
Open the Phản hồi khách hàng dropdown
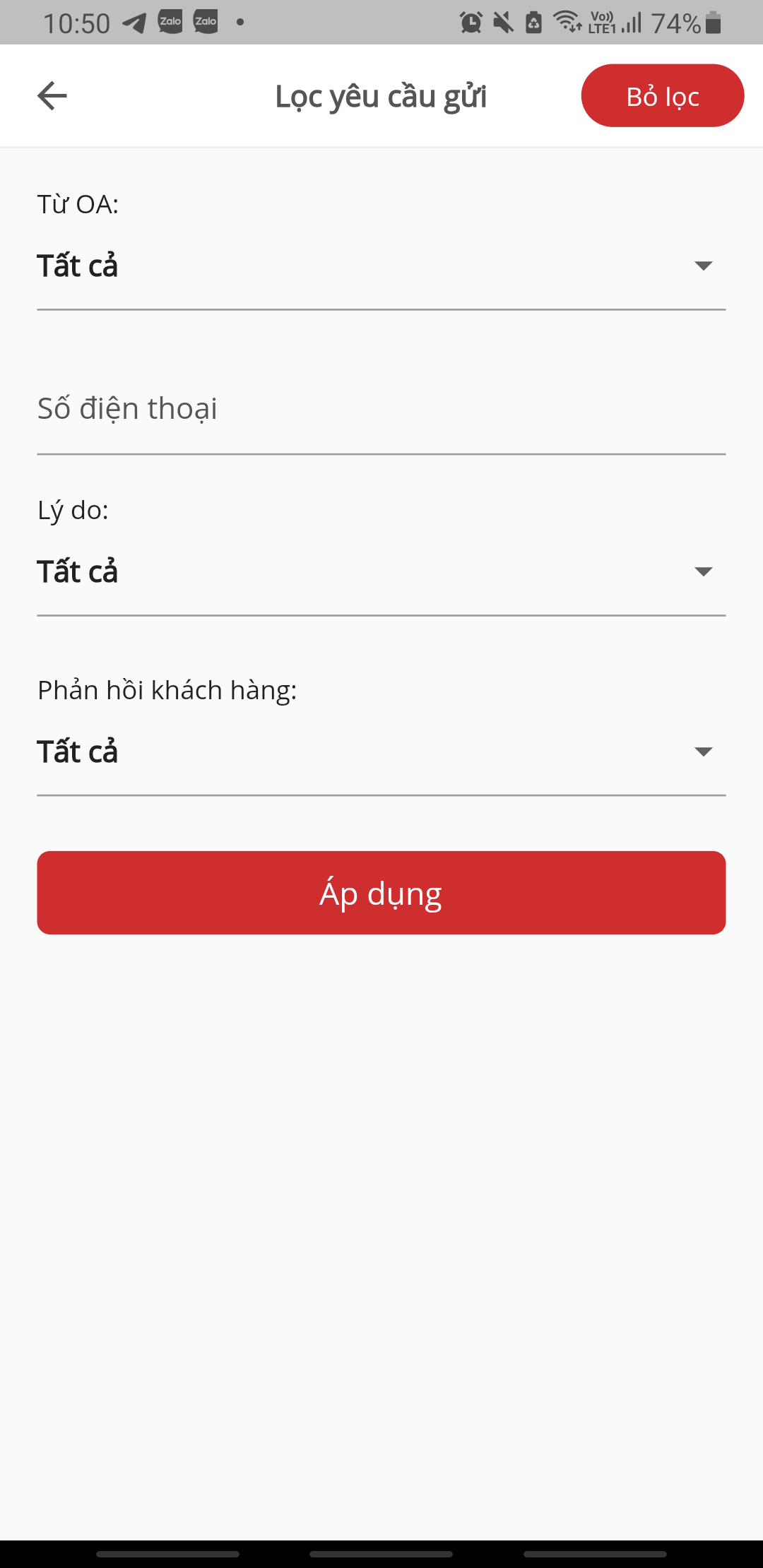(x=381, y=752)
